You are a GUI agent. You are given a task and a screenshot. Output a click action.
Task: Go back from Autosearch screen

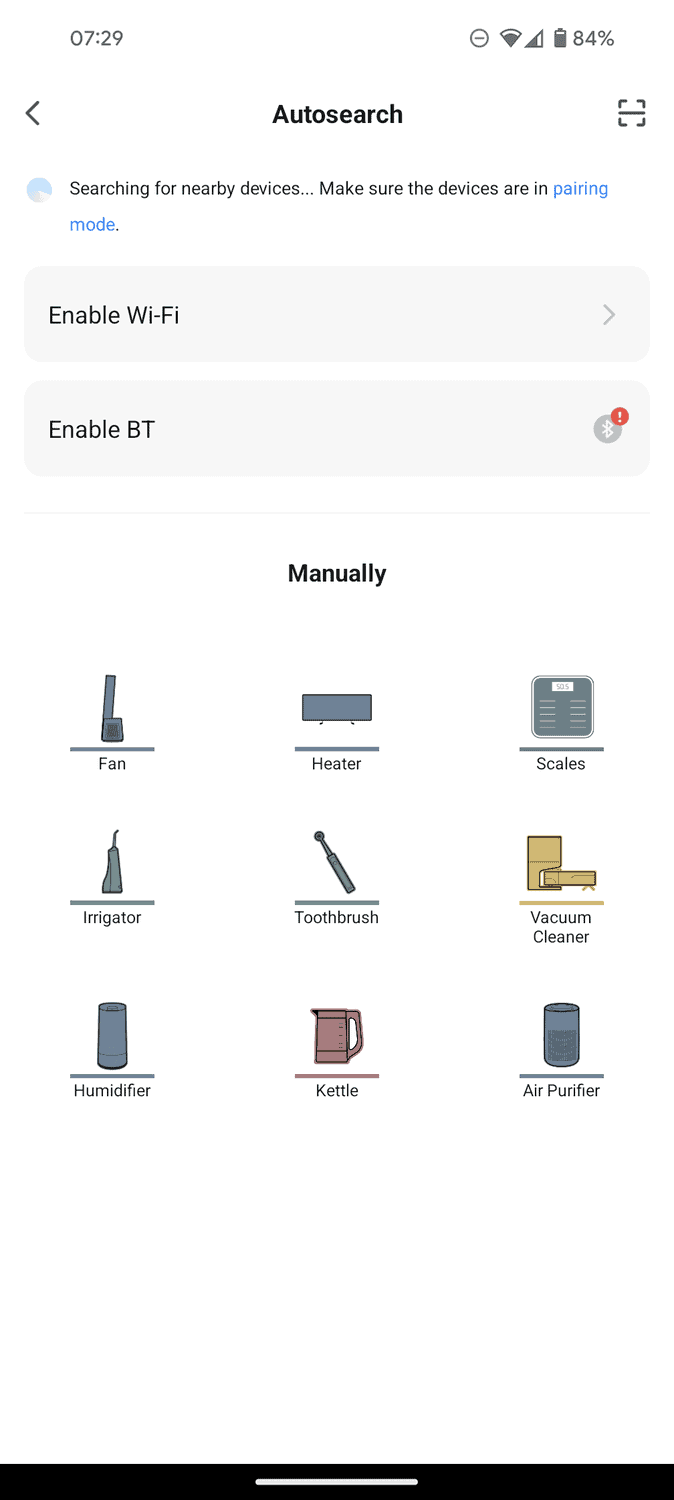pyautogui.click(x=33, y=113)
